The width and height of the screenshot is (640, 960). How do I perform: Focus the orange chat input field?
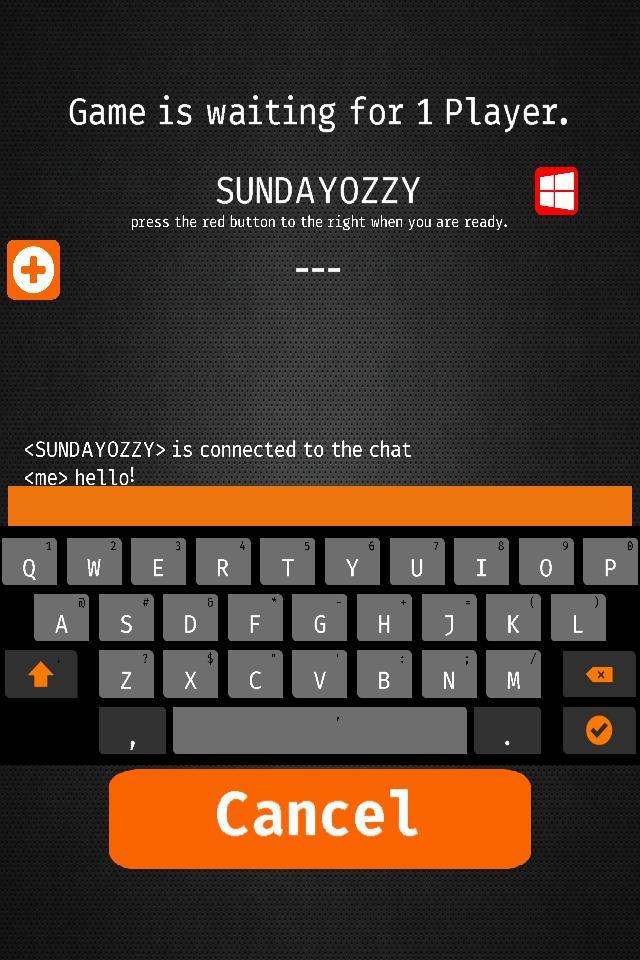pyautogui.click(x=320, y=506)
